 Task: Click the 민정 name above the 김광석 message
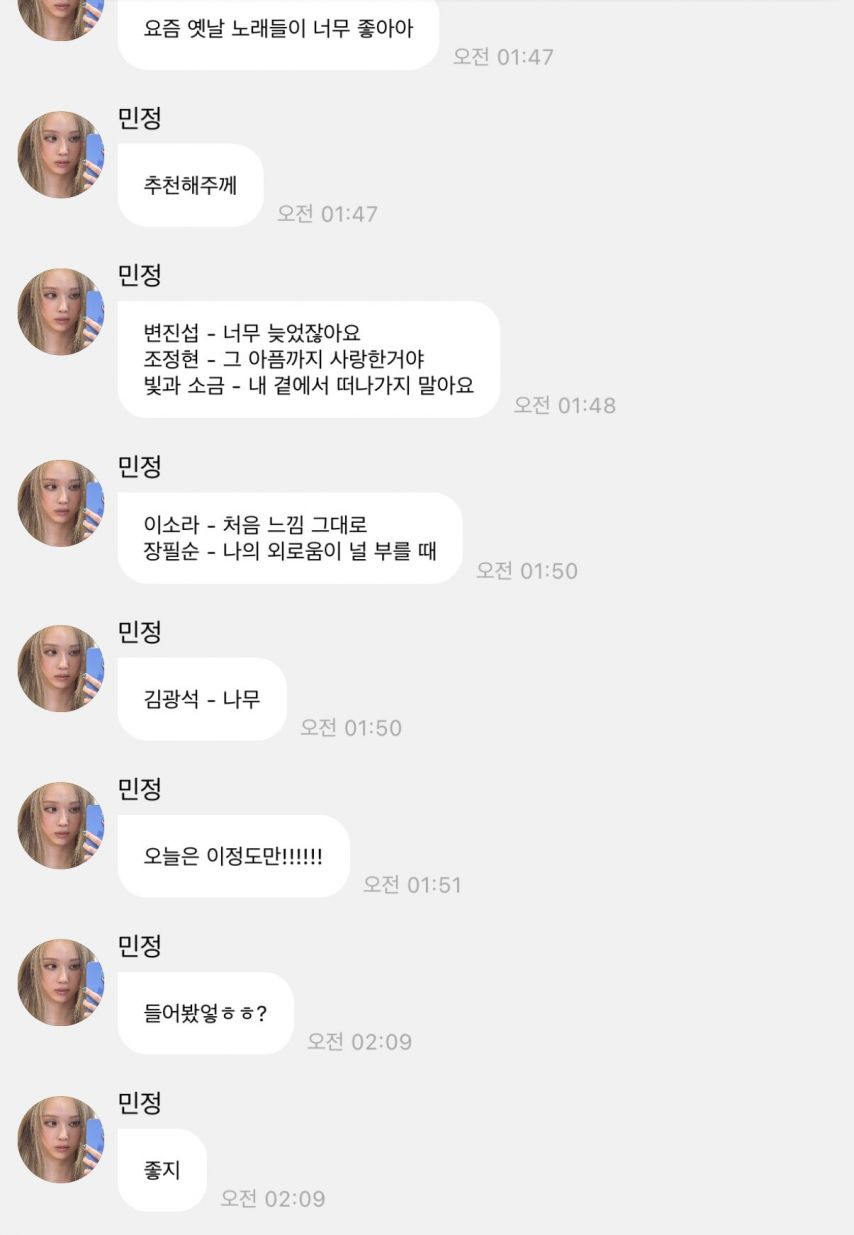click(142, 632)
